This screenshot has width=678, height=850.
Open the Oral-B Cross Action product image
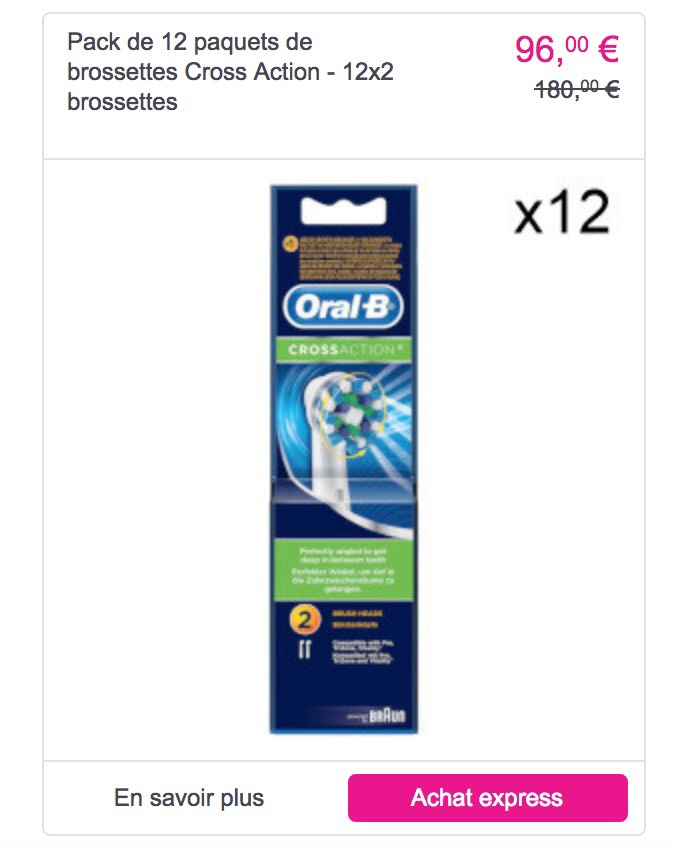point(343,459)
